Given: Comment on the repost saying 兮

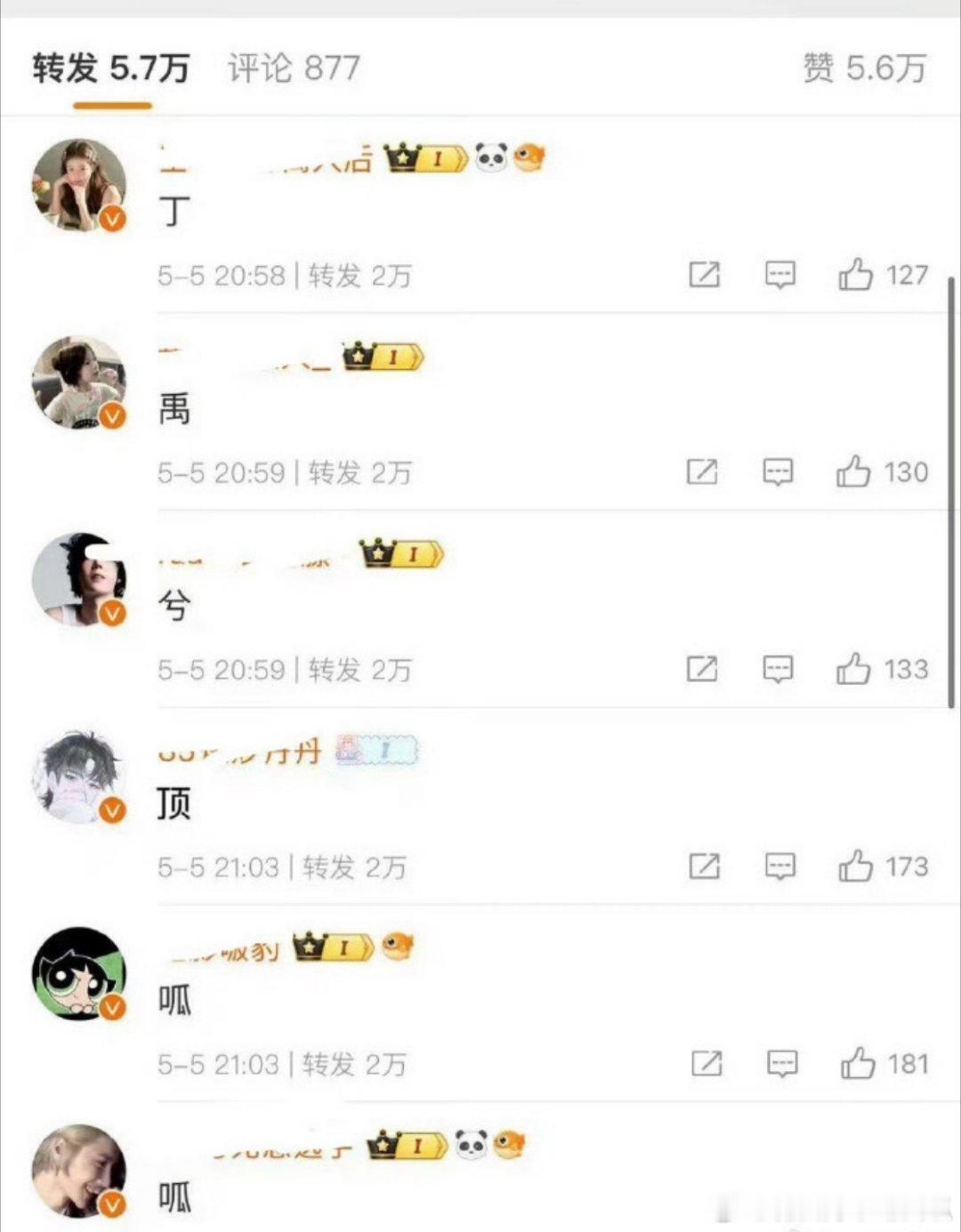Looking at the screenshot, I should pyautogui.click(x=779, y=669).
